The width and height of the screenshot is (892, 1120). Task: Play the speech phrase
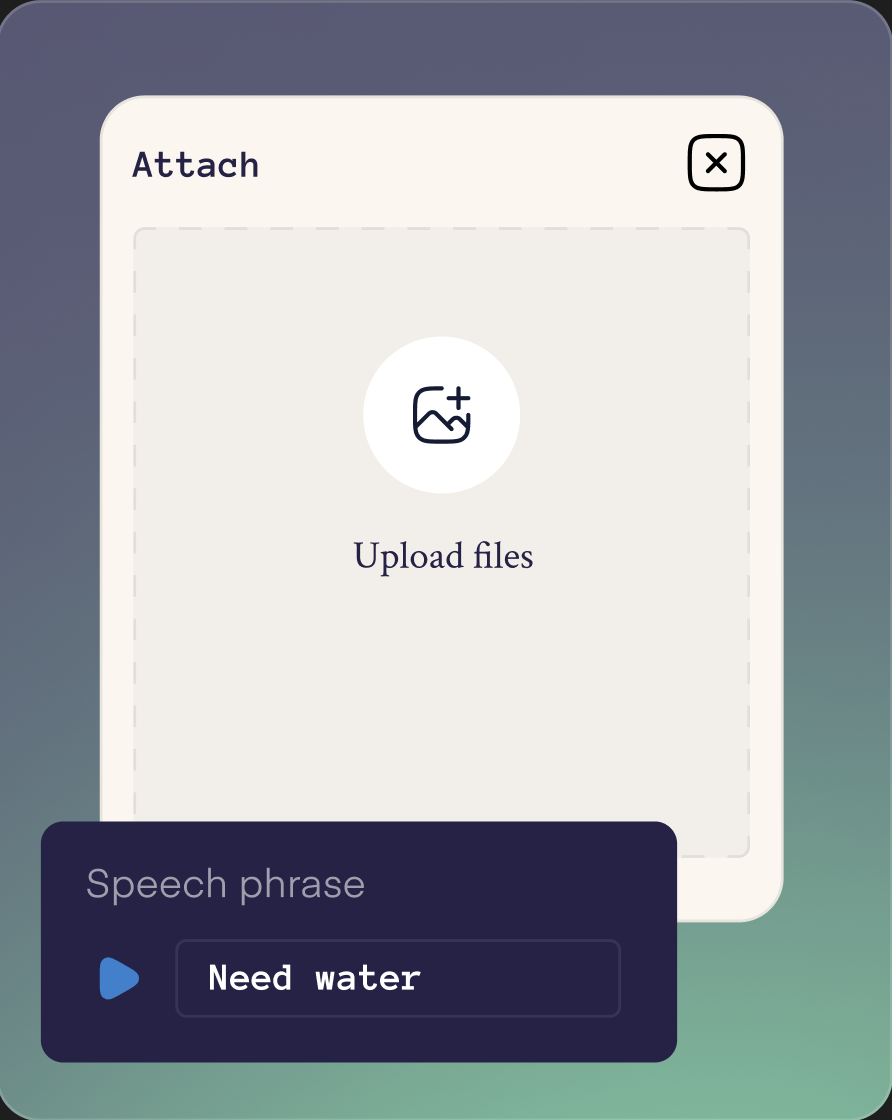[119, 978]
